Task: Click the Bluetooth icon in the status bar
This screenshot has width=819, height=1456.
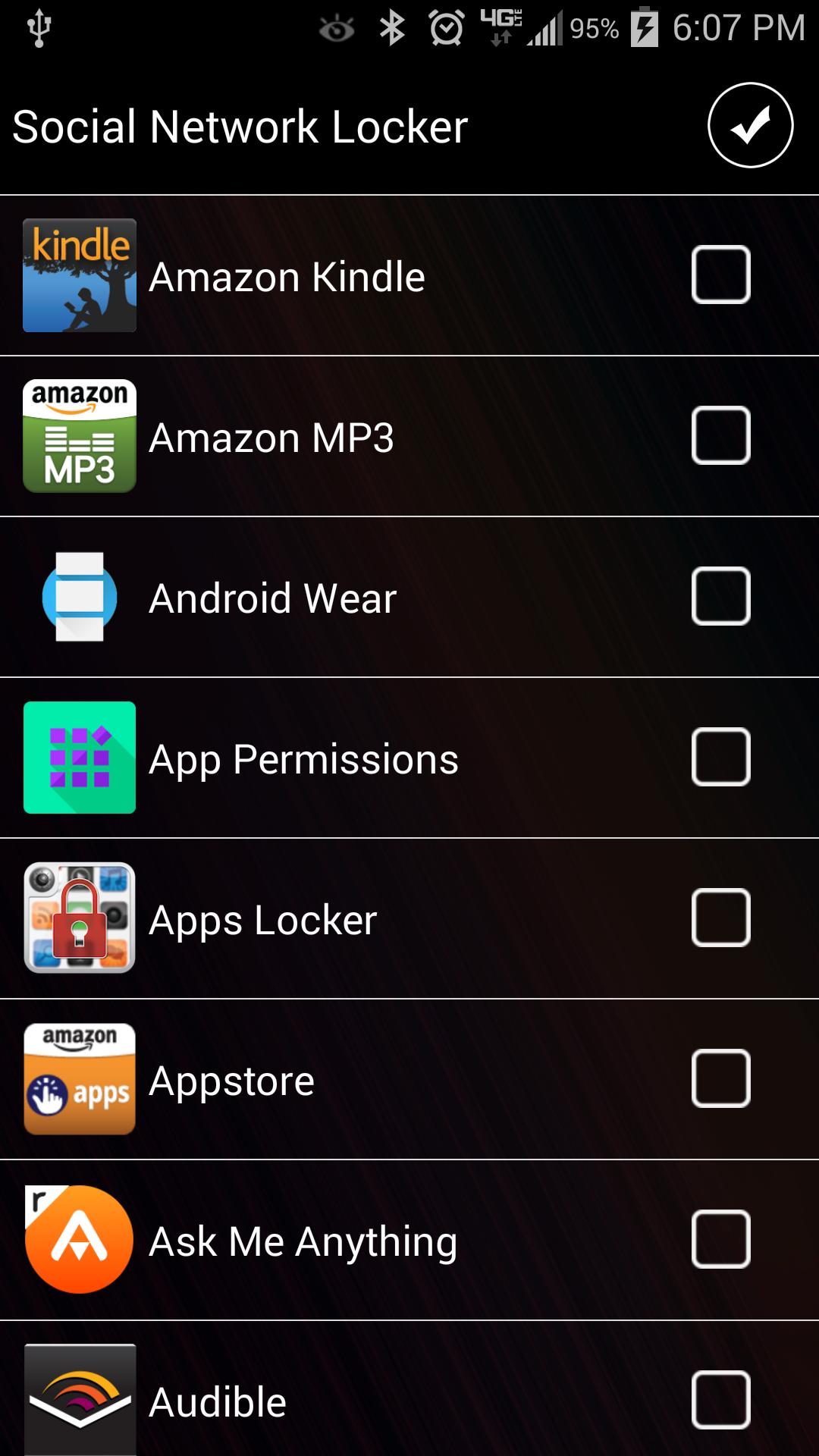Action: click(393, 28)
